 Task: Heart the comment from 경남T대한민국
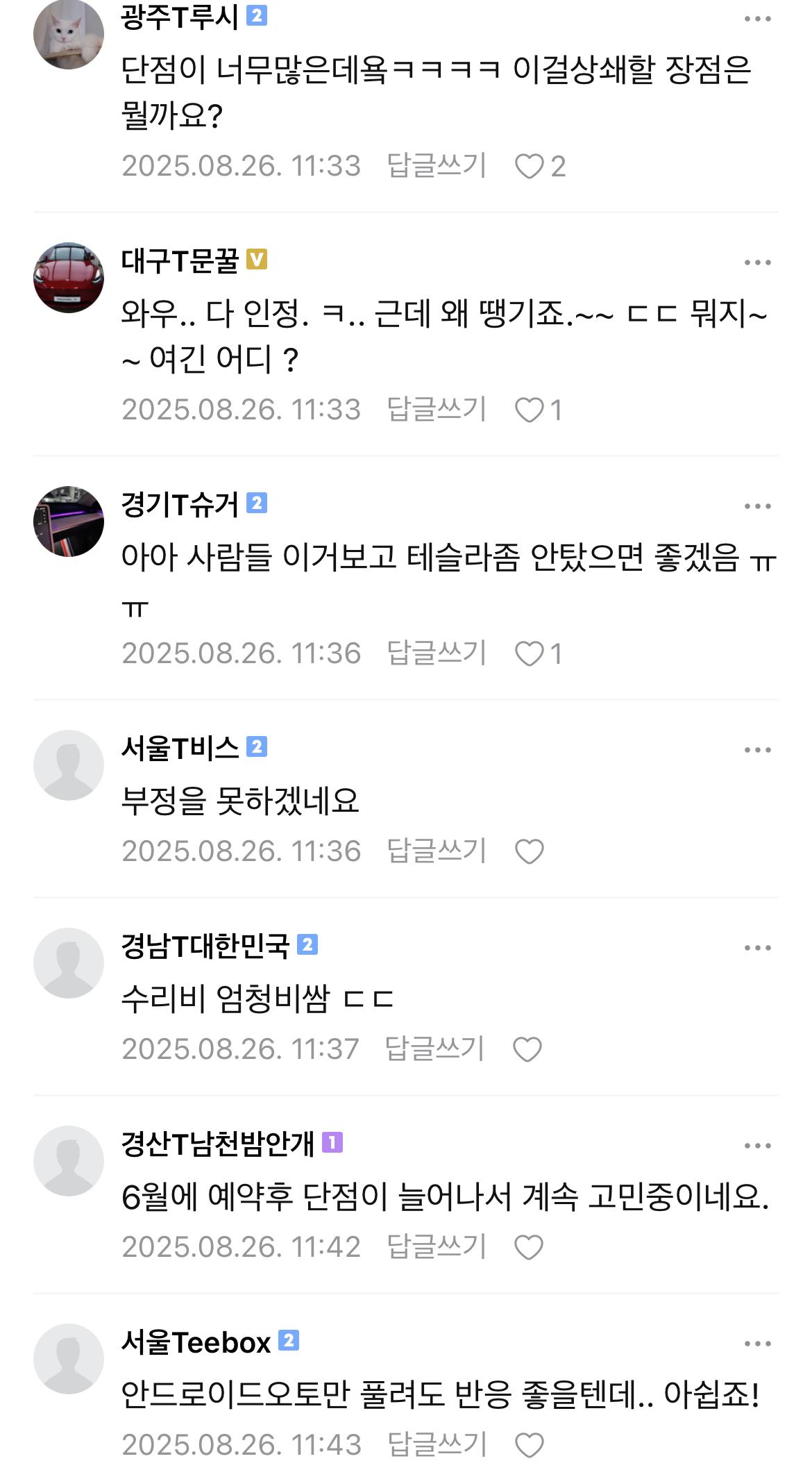pos(527,1049)
